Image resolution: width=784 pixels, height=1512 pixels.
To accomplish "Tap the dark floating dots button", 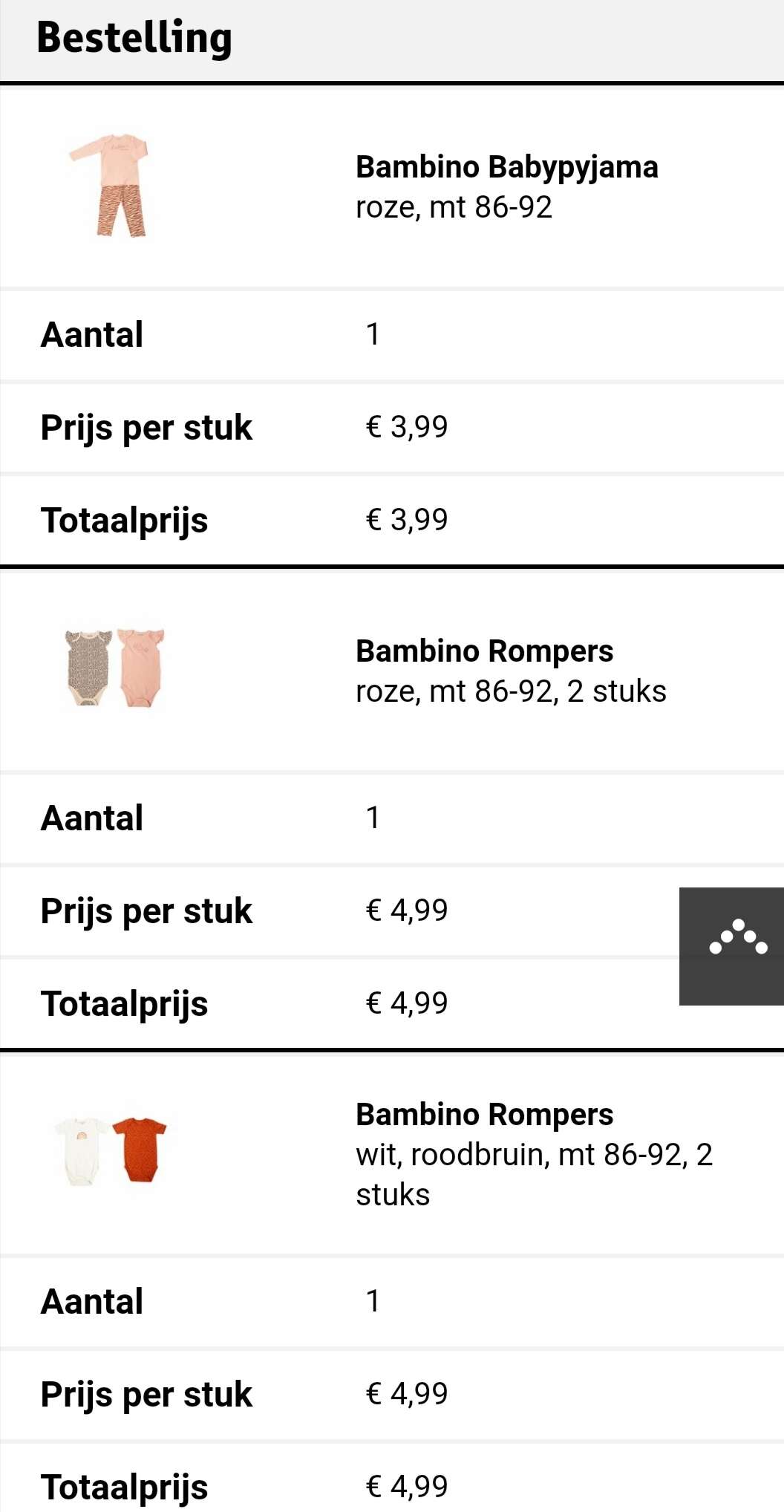I will tap(731, 946).
